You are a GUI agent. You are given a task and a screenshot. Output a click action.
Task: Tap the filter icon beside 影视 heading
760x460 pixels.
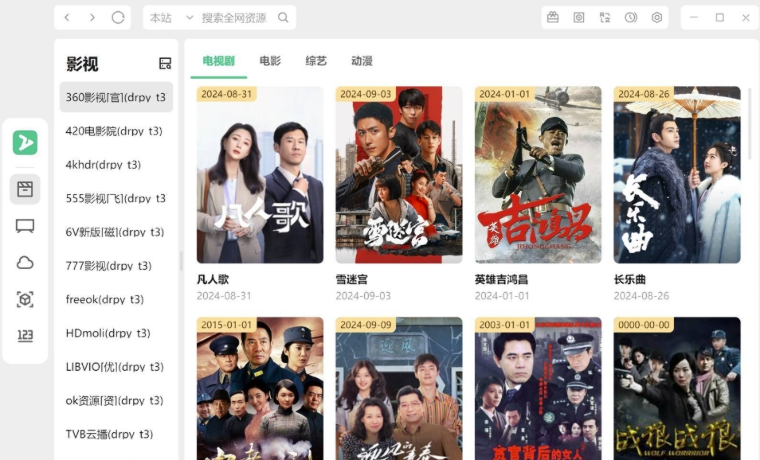165,64
